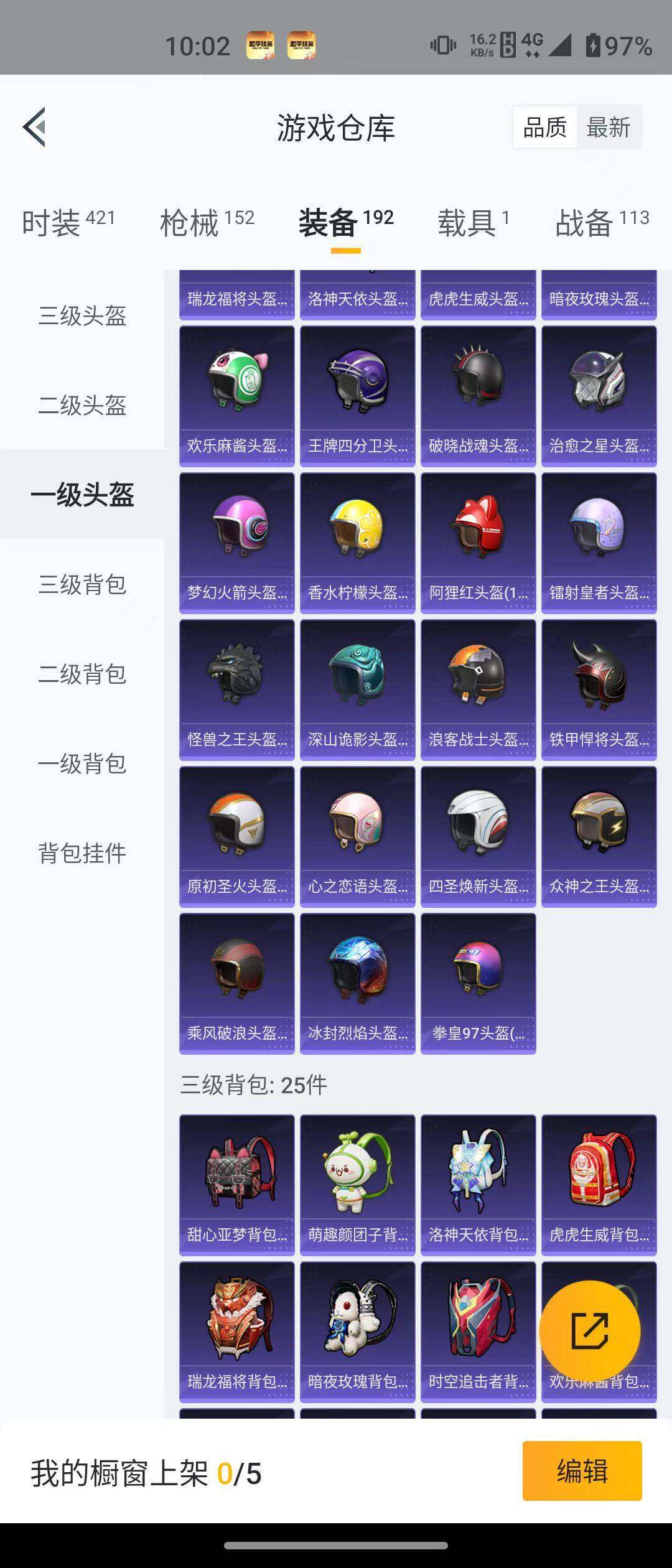Expand the 三级背包 category section
The width and height of the screenshot is (672, 1568).
click(83, 585)
